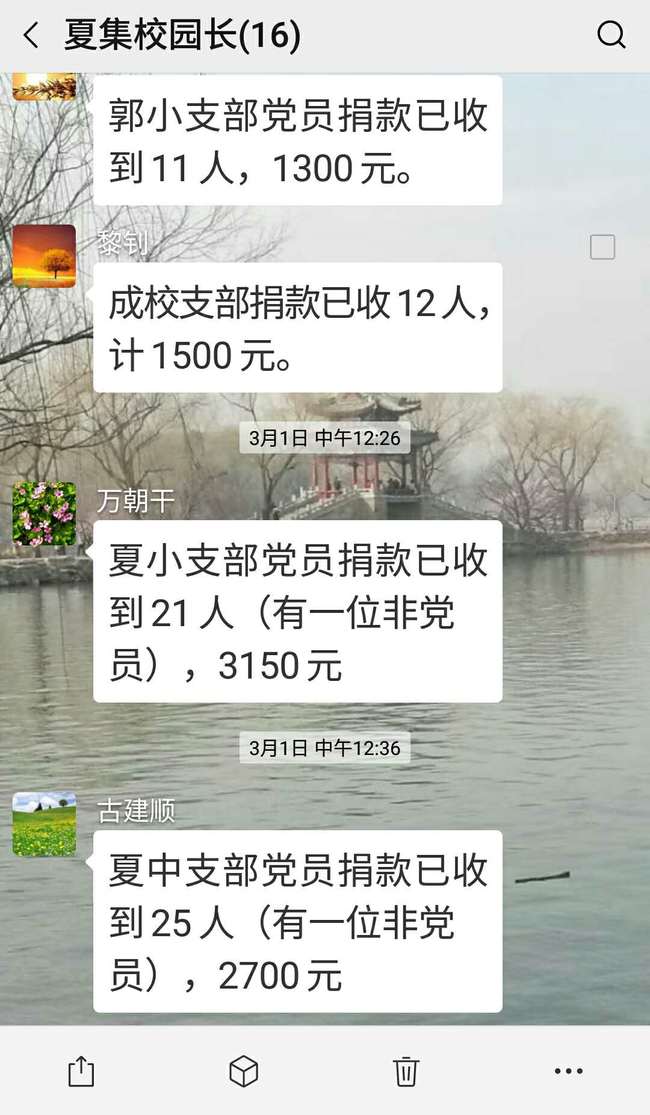Share selected messages
The height and width of the screenshot is (1115, 650).
pyautogui.click(x=81, y=1072)
